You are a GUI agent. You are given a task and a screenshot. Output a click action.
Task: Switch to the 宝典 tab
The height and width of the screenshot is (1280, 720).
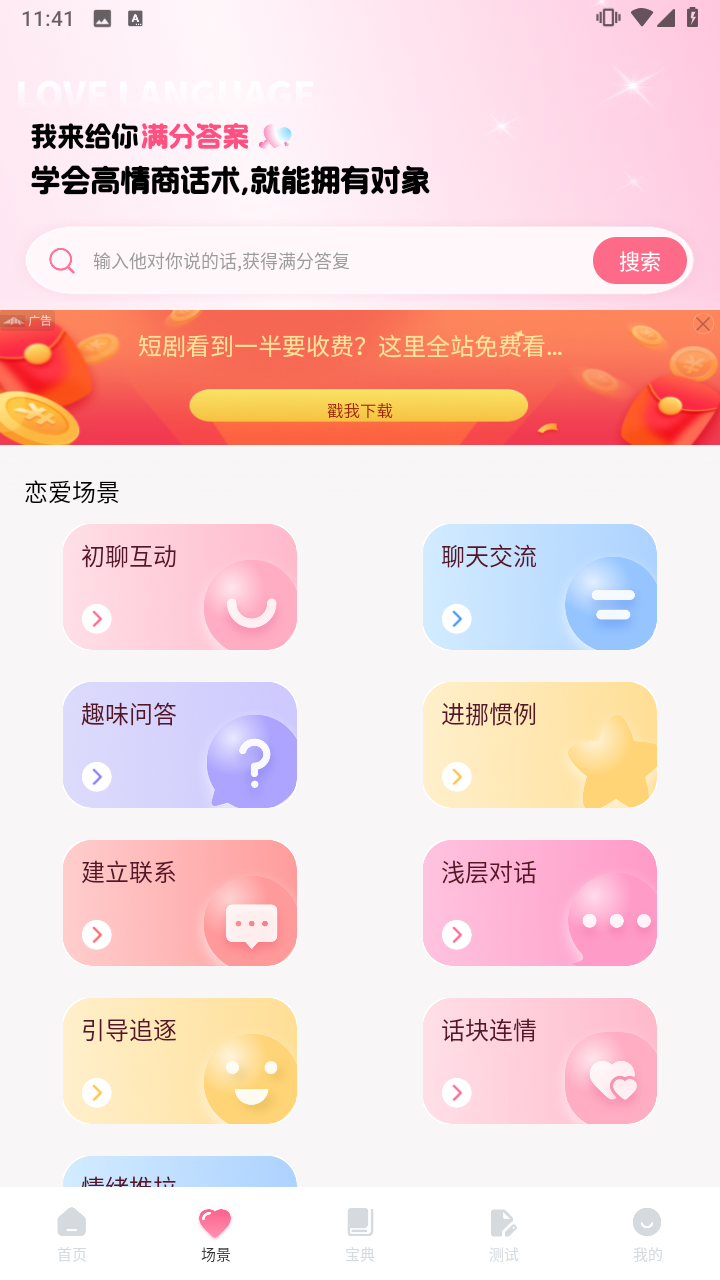(x=360, y=1235)
